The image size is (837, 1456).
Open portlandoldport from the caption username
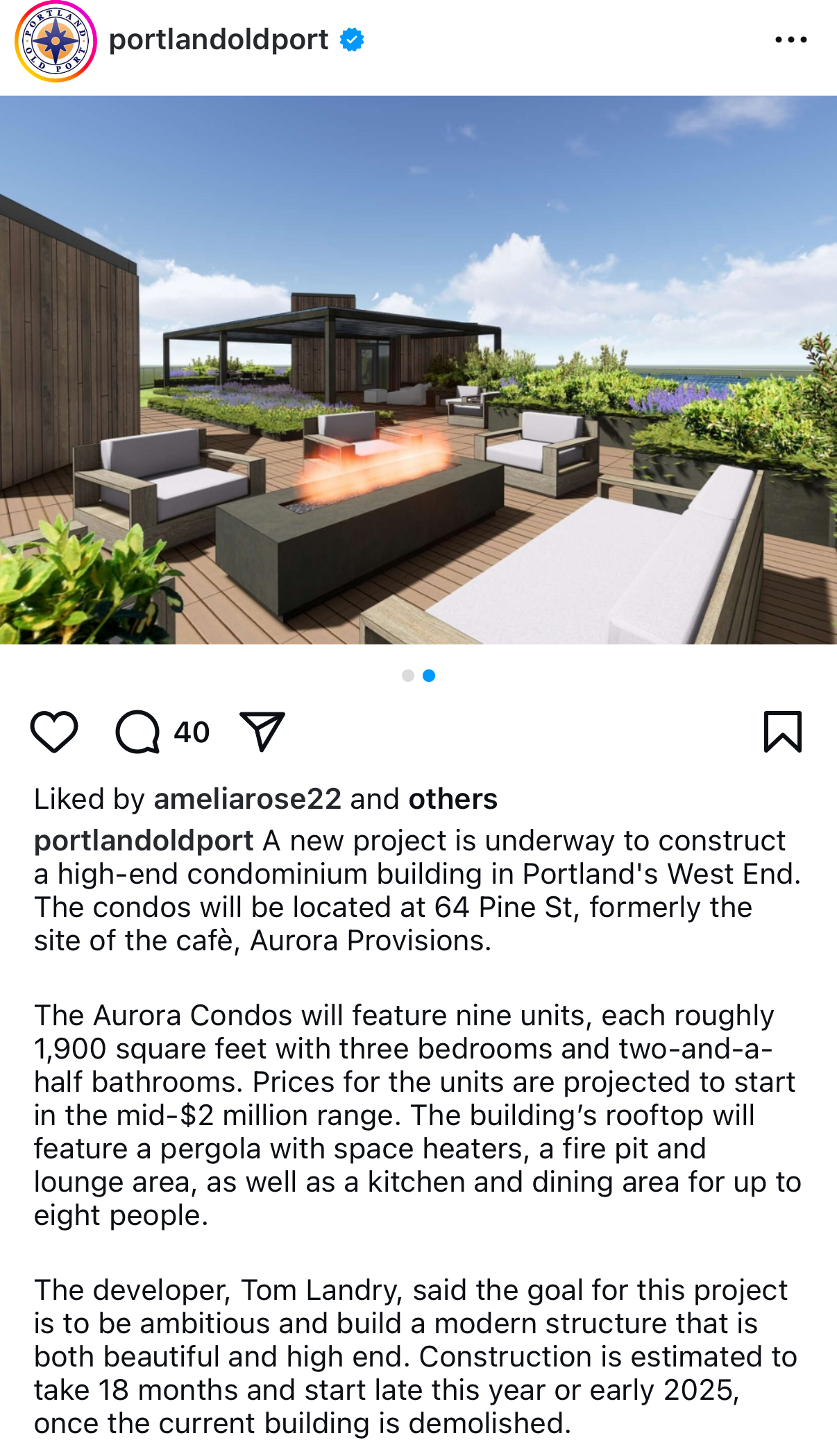144,841
